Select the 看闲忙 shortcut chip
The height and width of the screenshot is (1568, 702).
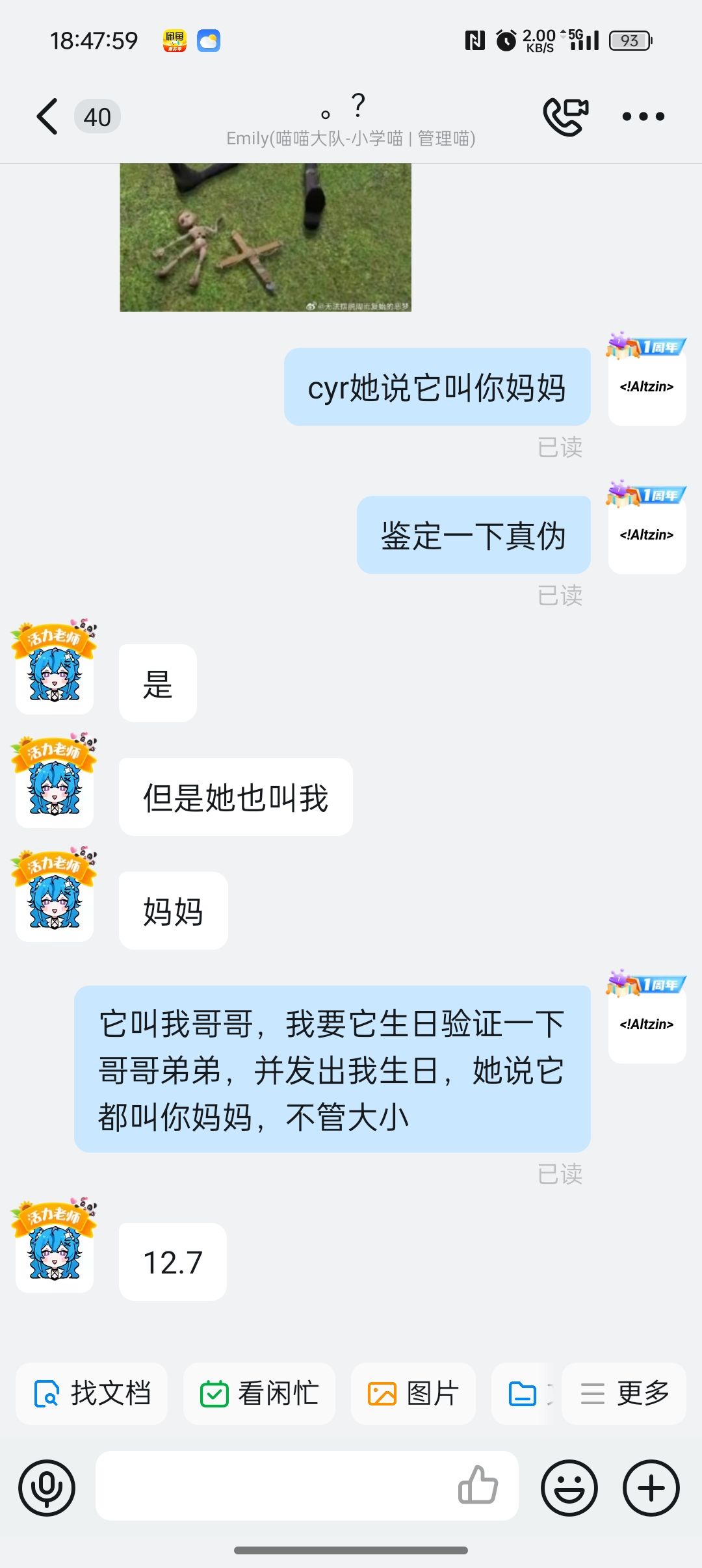tap(259, 1393)
